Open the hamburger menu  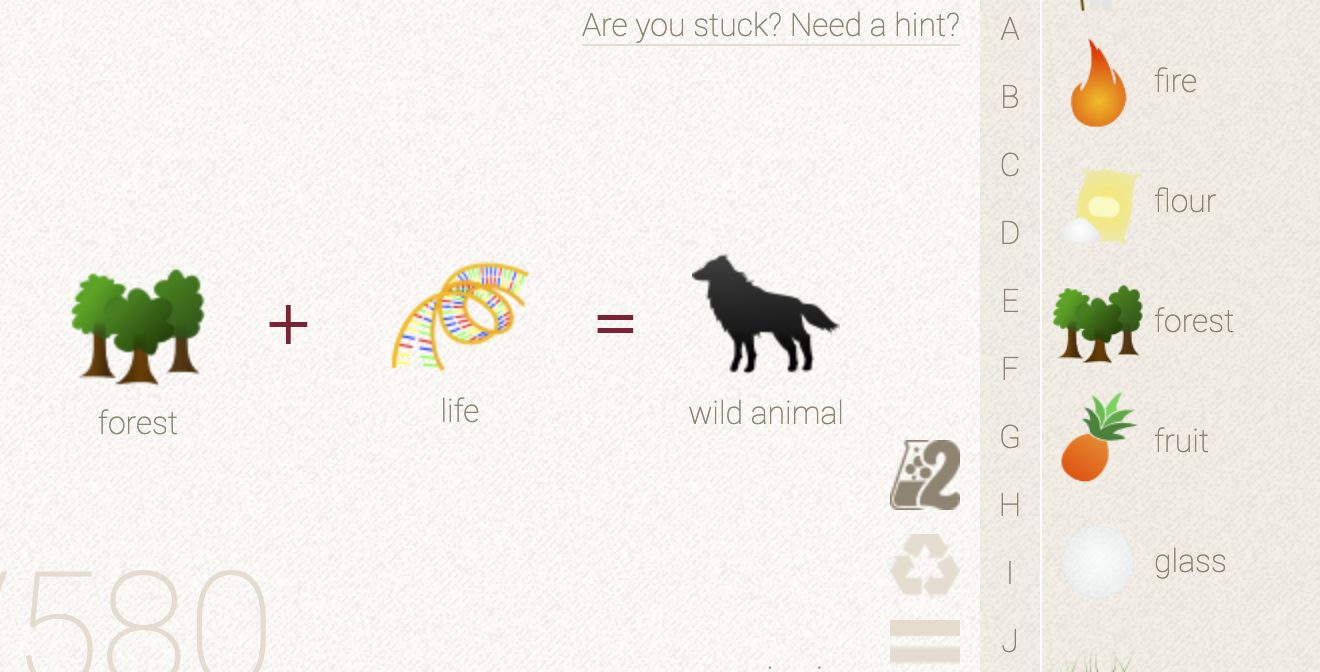click(925, 642)
